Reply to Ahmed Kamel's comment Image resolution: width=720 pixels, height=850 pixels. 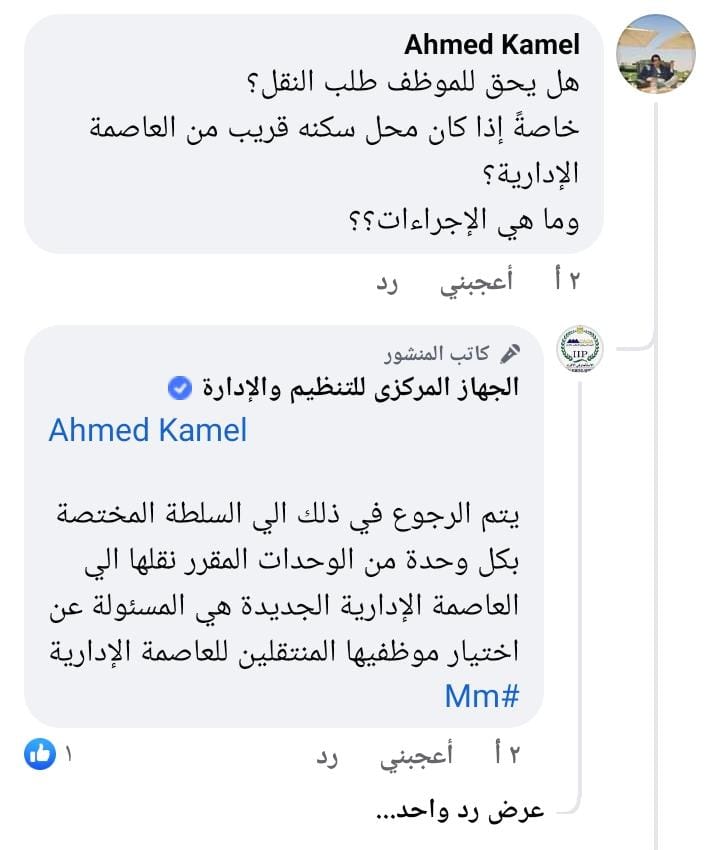pos(387,283)
